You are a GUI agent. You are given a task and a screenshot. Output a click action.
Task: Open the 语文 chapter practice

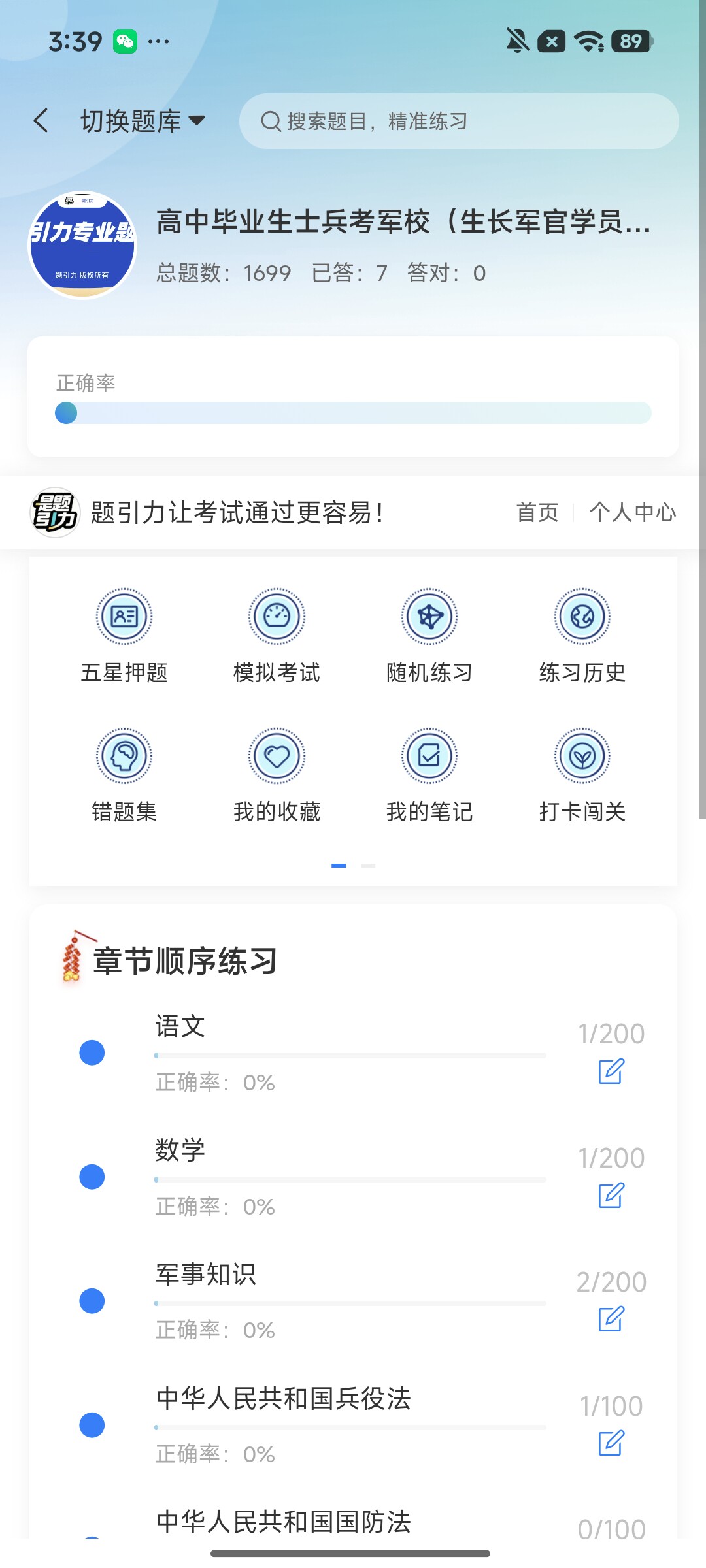[353, 1053]
